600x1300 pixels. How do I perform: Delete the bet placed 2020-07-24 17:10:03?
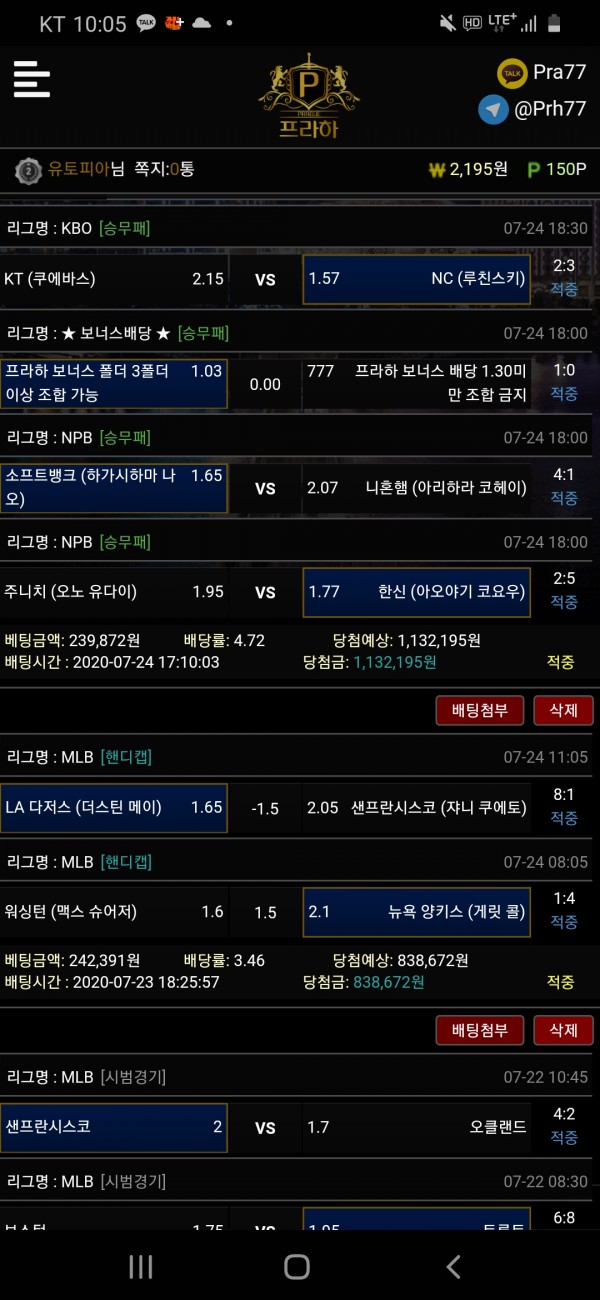pyautogui.click(x=563, y=711)
